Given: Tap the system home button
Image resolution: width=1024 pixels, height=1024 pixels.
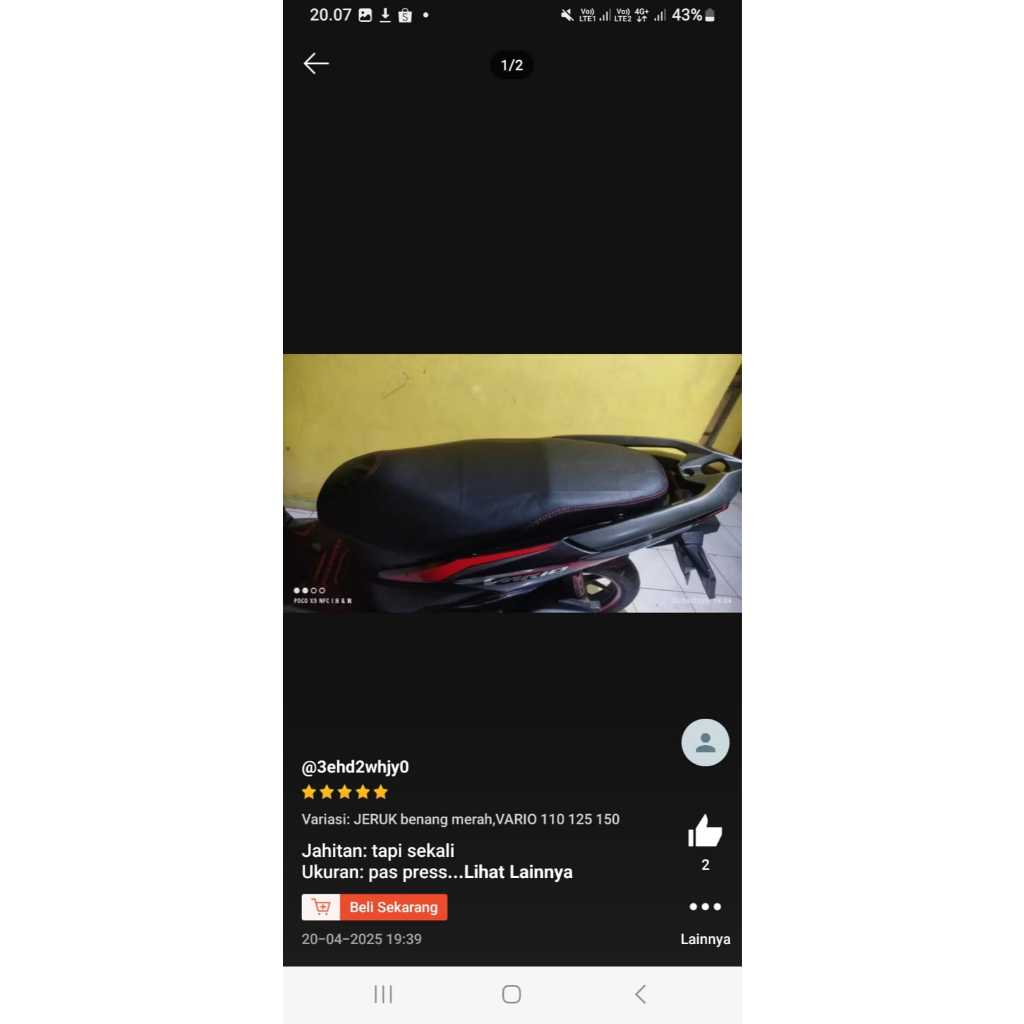Looking at the screenshot, I should (x=511, y=994).
